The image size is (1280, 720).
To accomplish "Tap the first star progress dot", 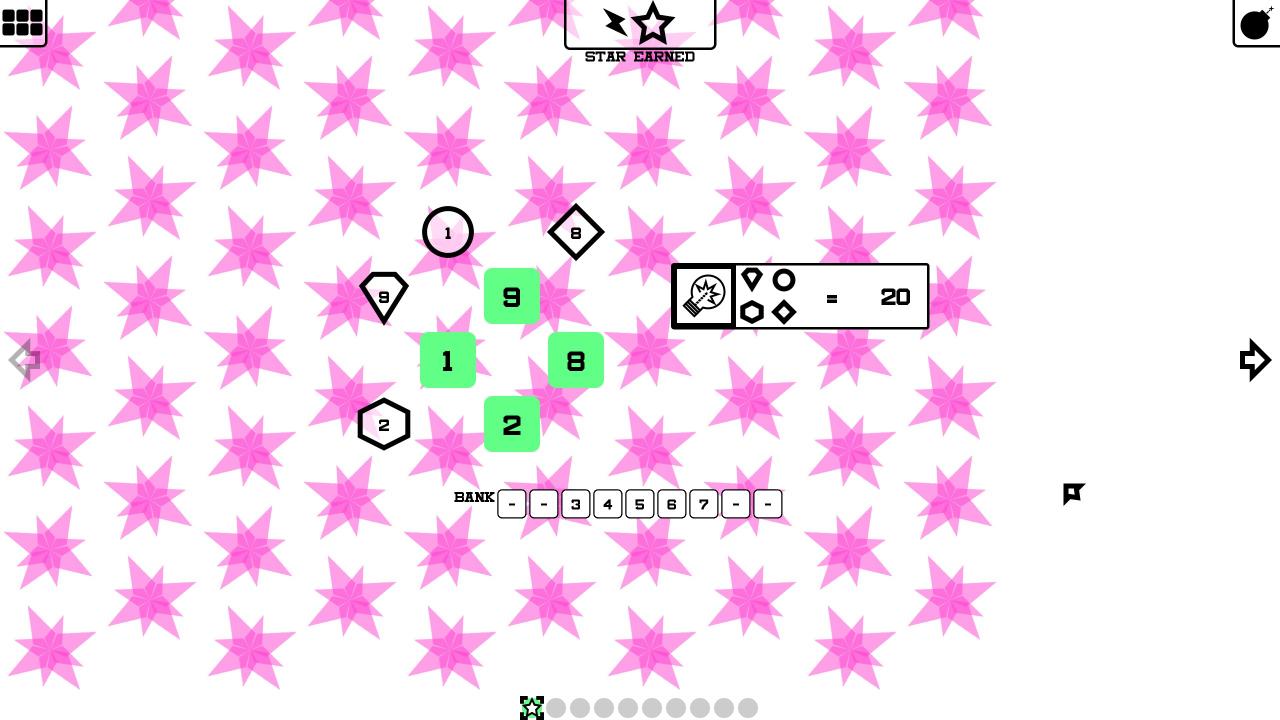I will (532, 708).
